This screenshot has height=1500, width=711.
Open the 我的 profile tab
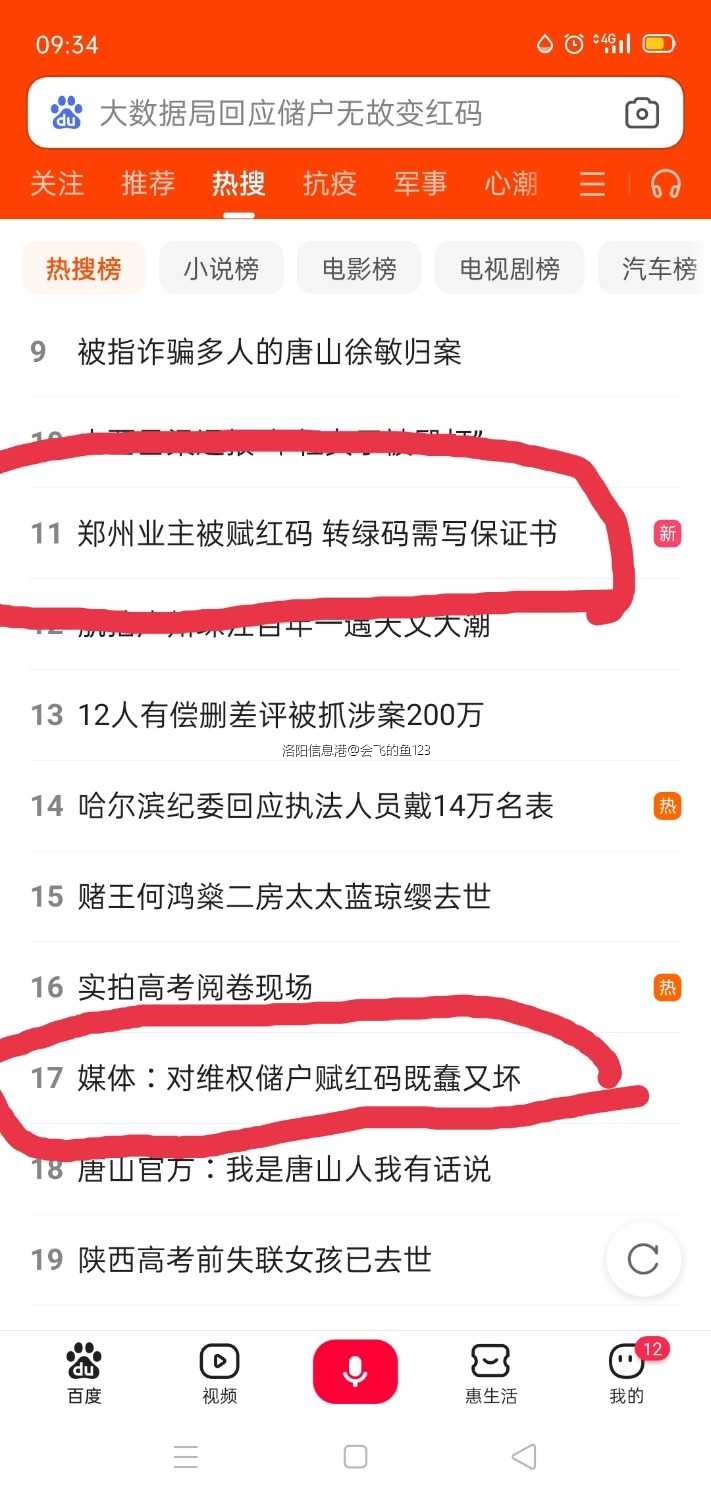point(627,1374)
